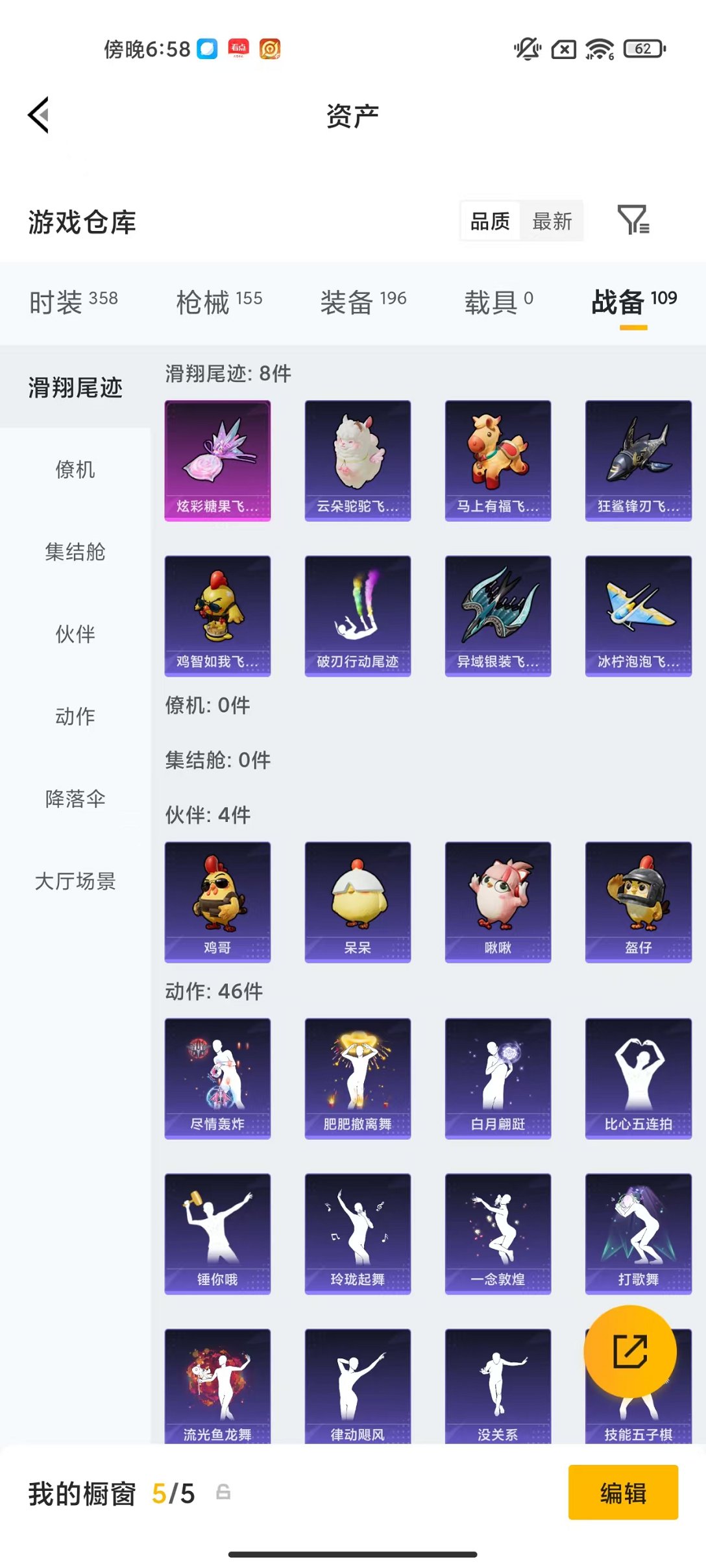Switch sorting to 品质

(x=490, y=221)
